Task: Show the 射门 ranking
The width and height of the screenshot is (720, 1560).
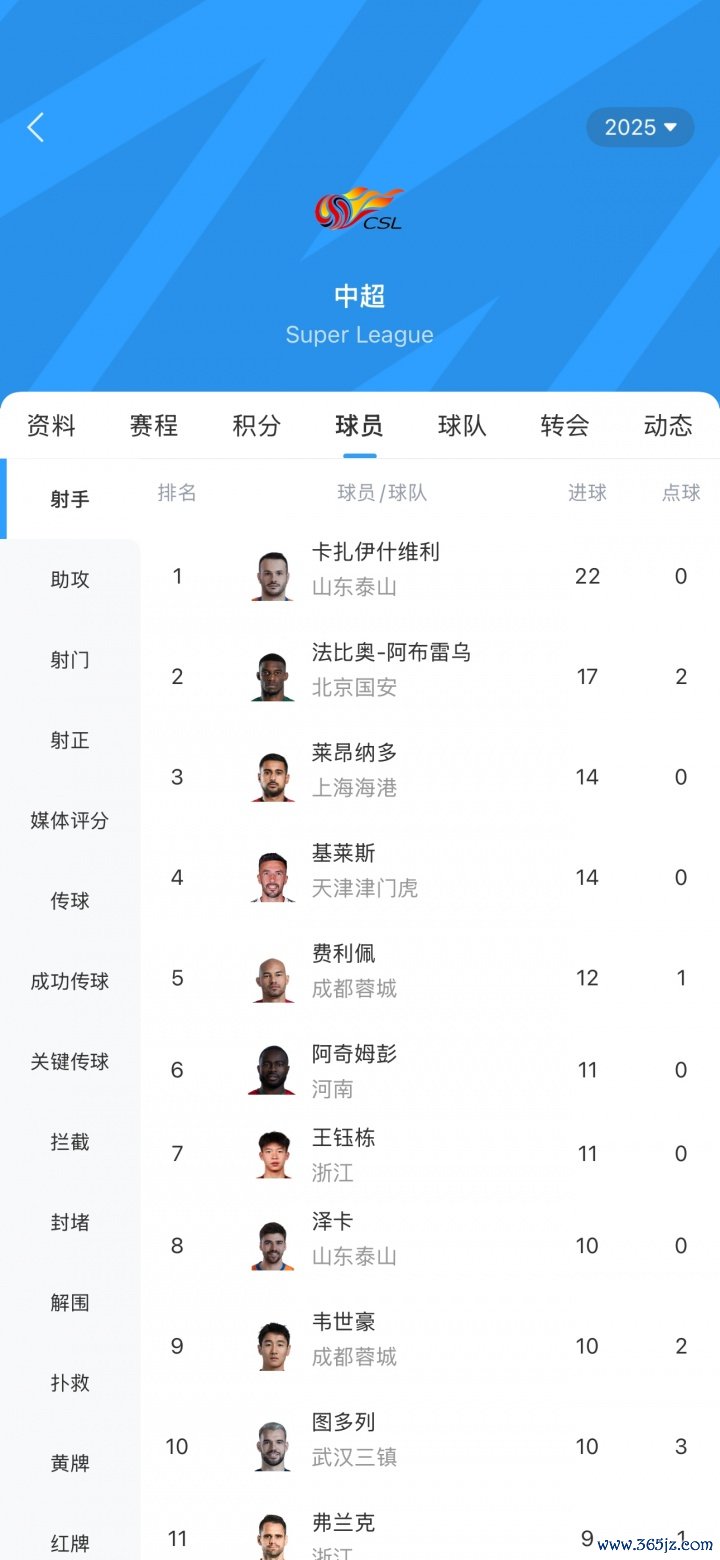Action: 70,660
